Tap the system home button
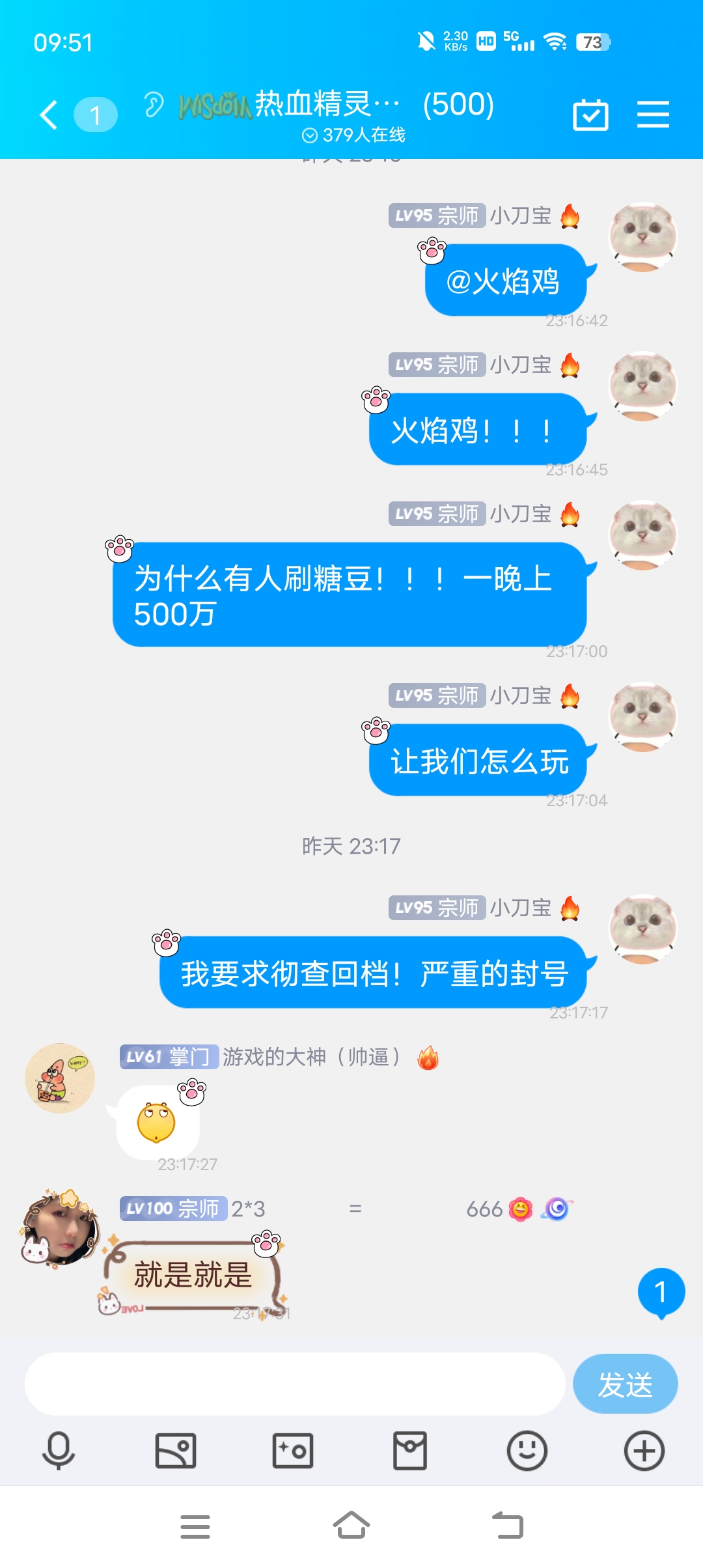This screenshot has width=703, height=1568. pyautogui.click(x=351, y=1526)
